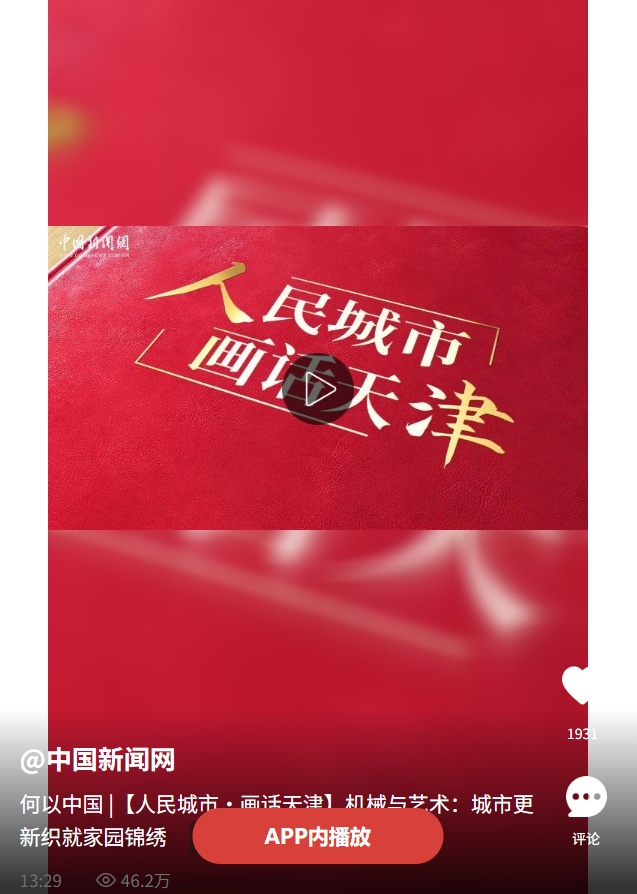Like this video with the heart icon

580,686
